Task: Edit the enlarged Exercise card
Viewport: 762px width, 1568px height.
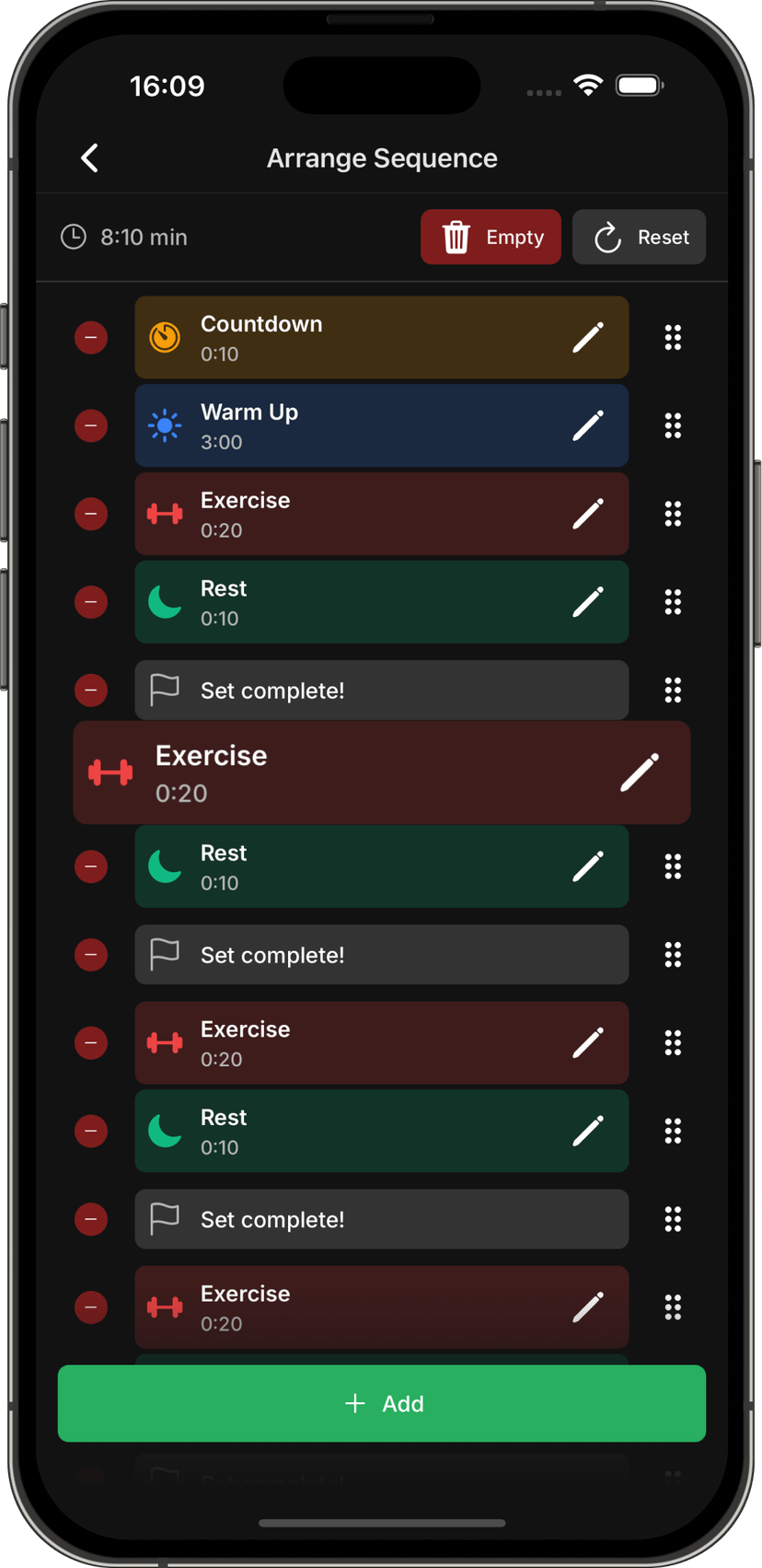Action: 639,772
